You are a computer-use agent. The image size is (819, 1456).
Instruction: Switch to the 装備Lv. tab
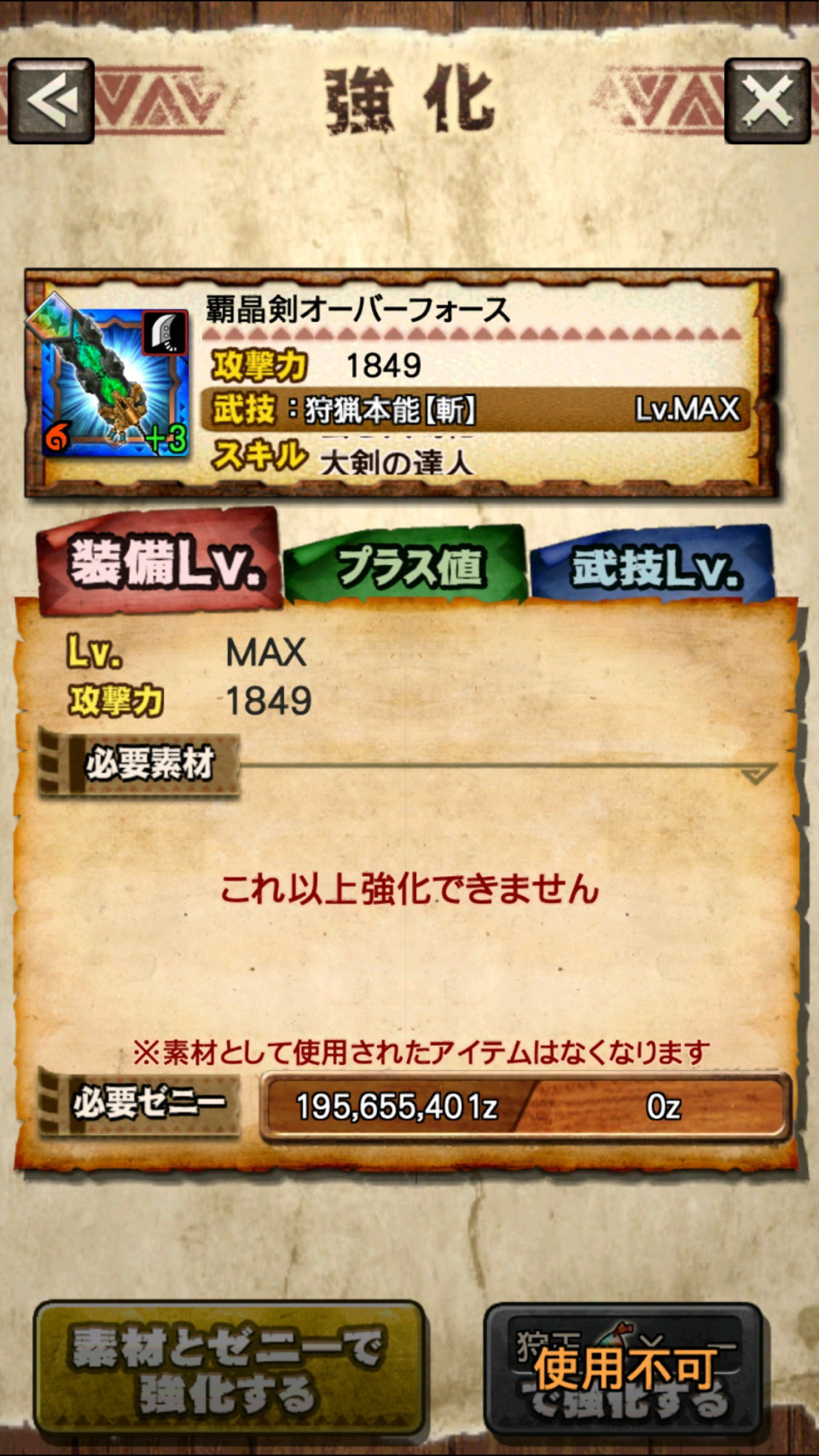160,563
